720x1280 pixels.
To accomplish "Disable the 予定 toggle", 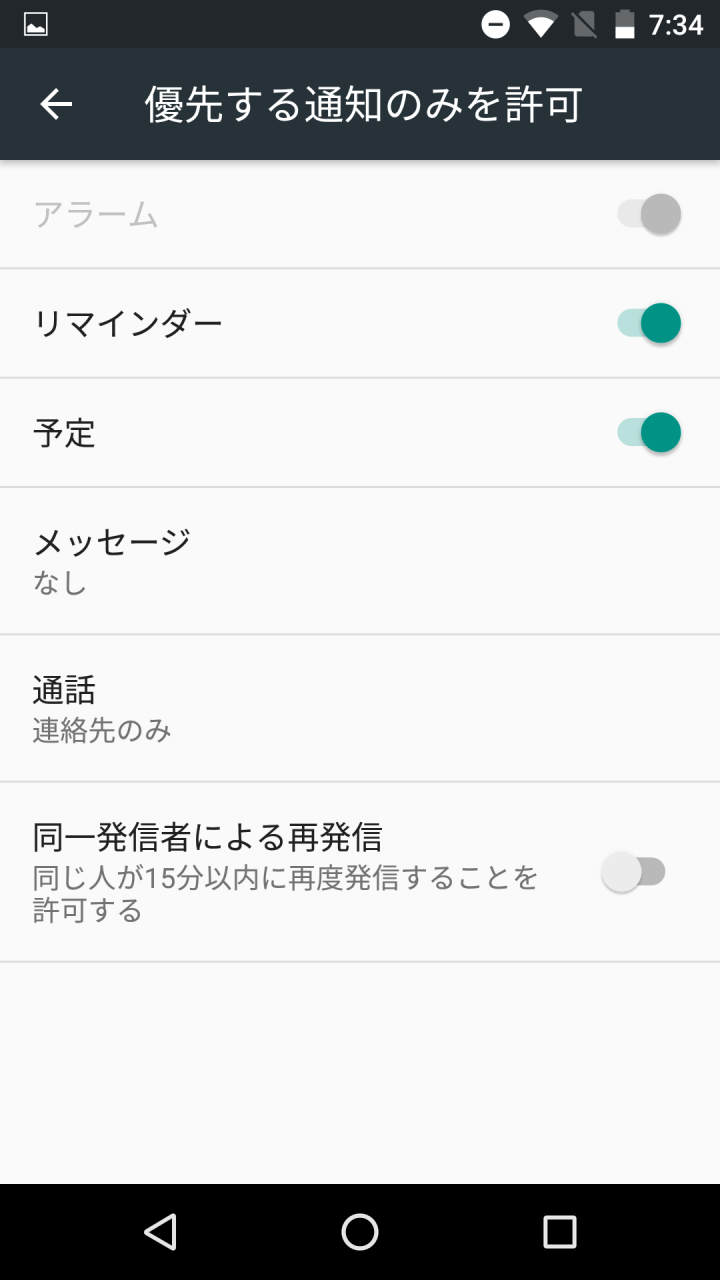I will tap(649, 433).
